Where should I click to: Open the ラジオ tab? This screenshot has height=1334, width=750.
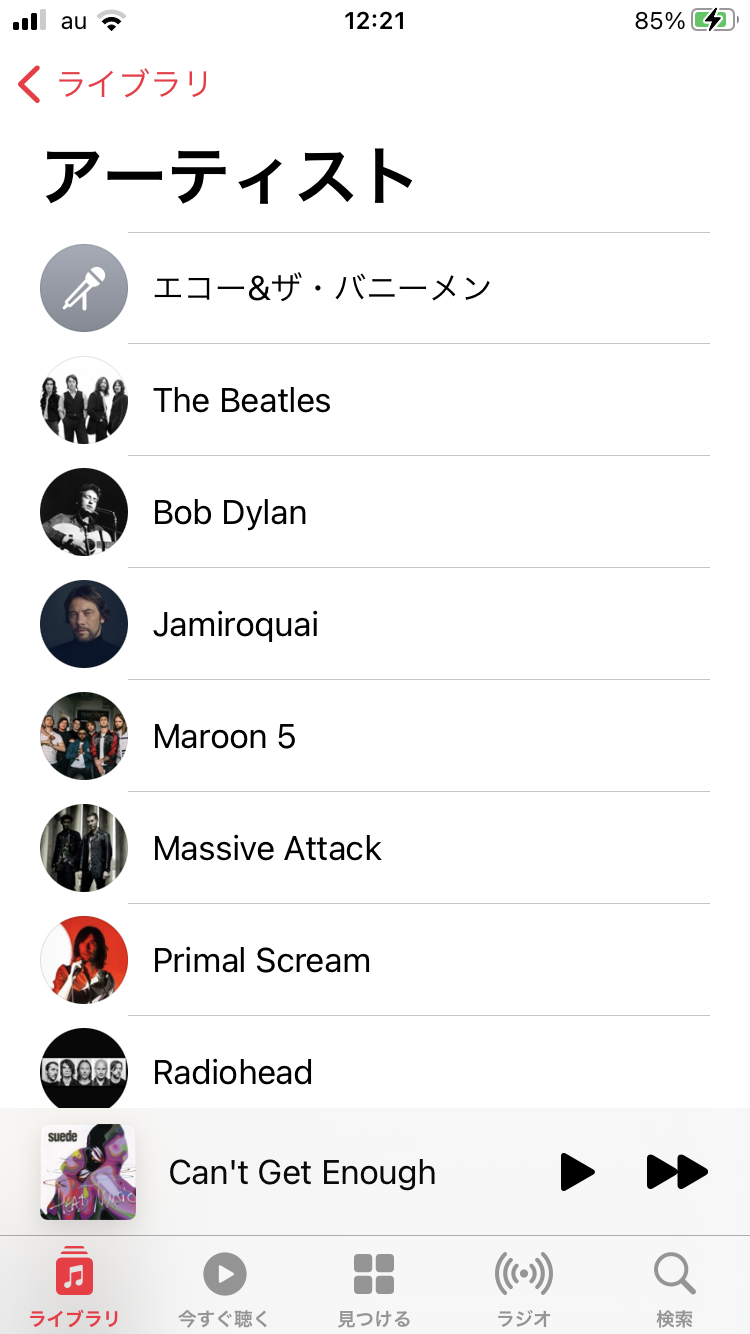click(x=524, y=1286)
